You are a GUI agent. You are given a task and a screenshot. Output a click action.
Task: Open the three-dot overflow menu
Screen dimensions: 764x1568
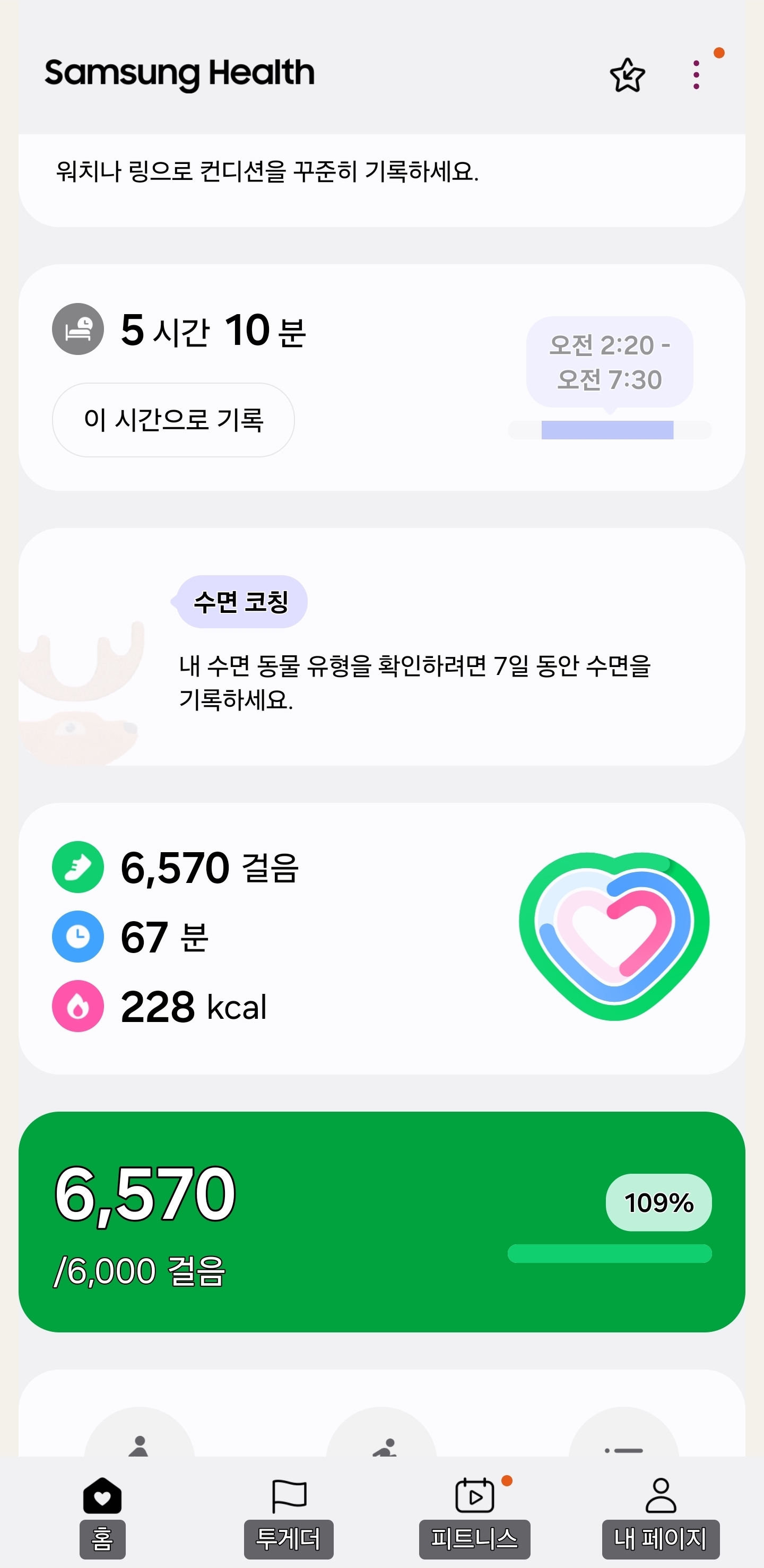point(696,75)
